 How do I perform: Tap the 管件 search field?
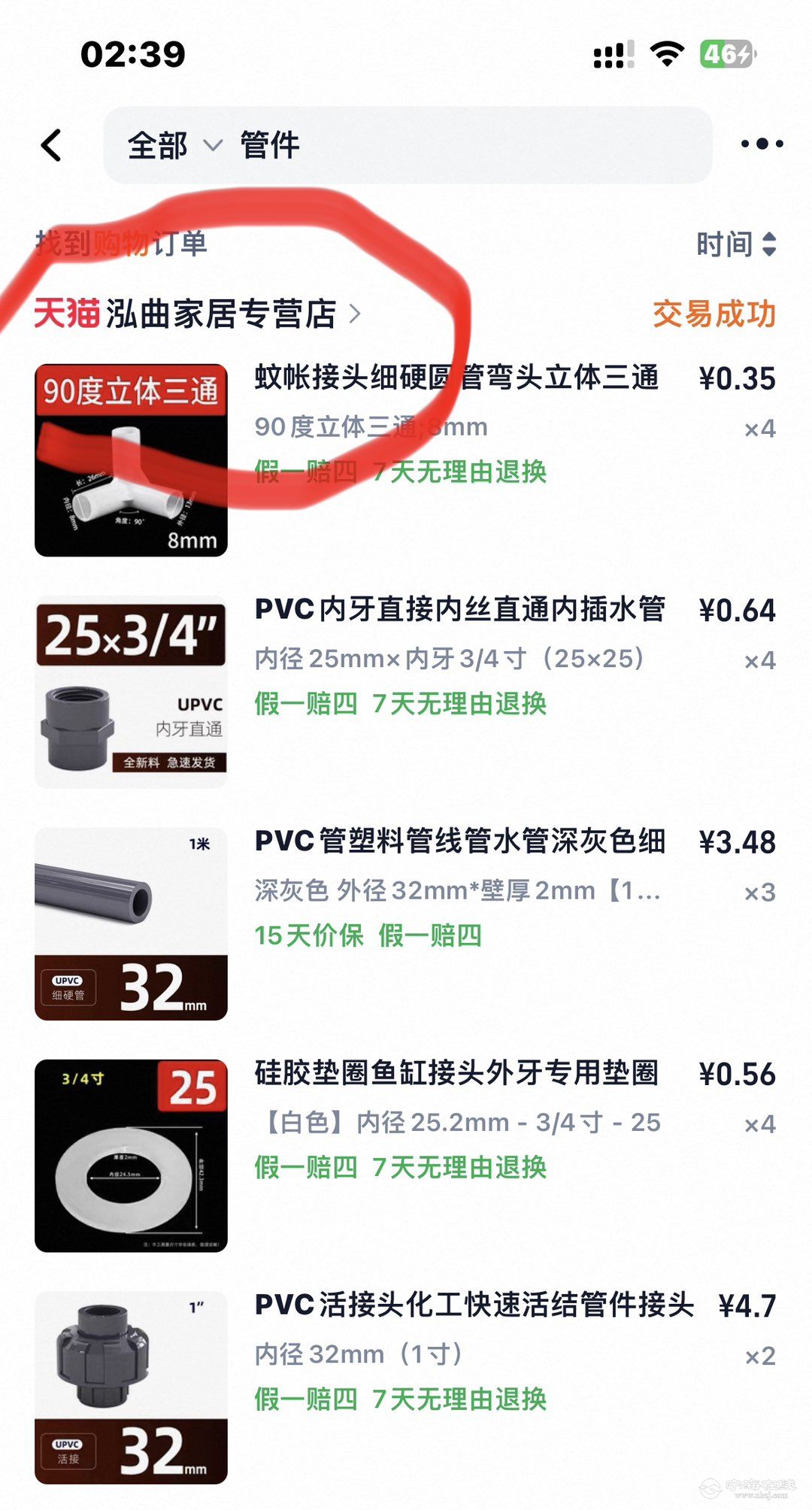(451, 145)
